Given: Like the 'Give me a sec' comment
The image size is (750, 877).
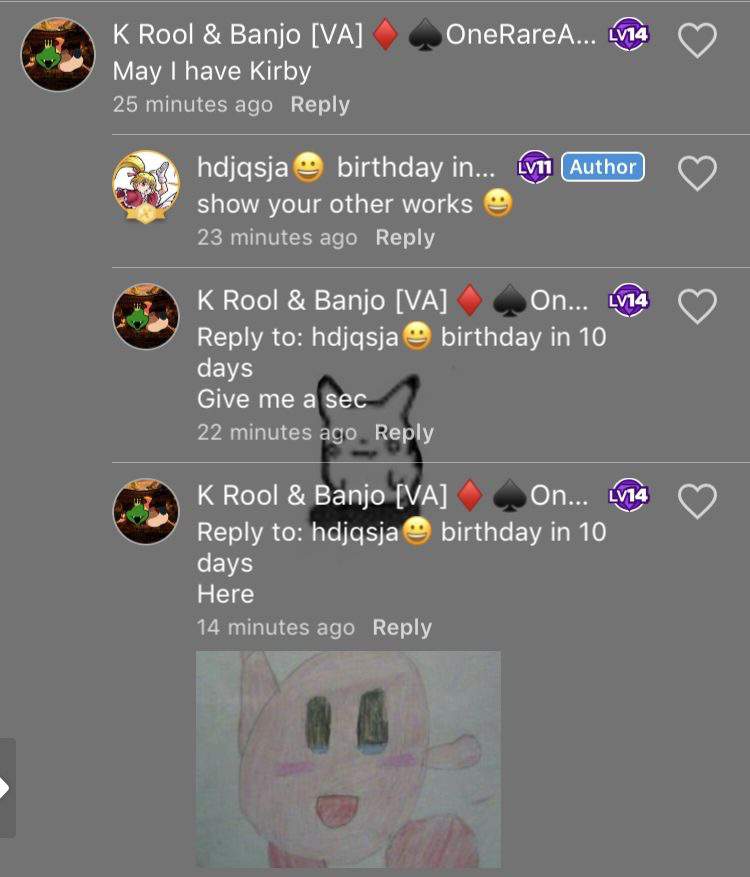Looking at the screenshot, I should tap(697, 306).
